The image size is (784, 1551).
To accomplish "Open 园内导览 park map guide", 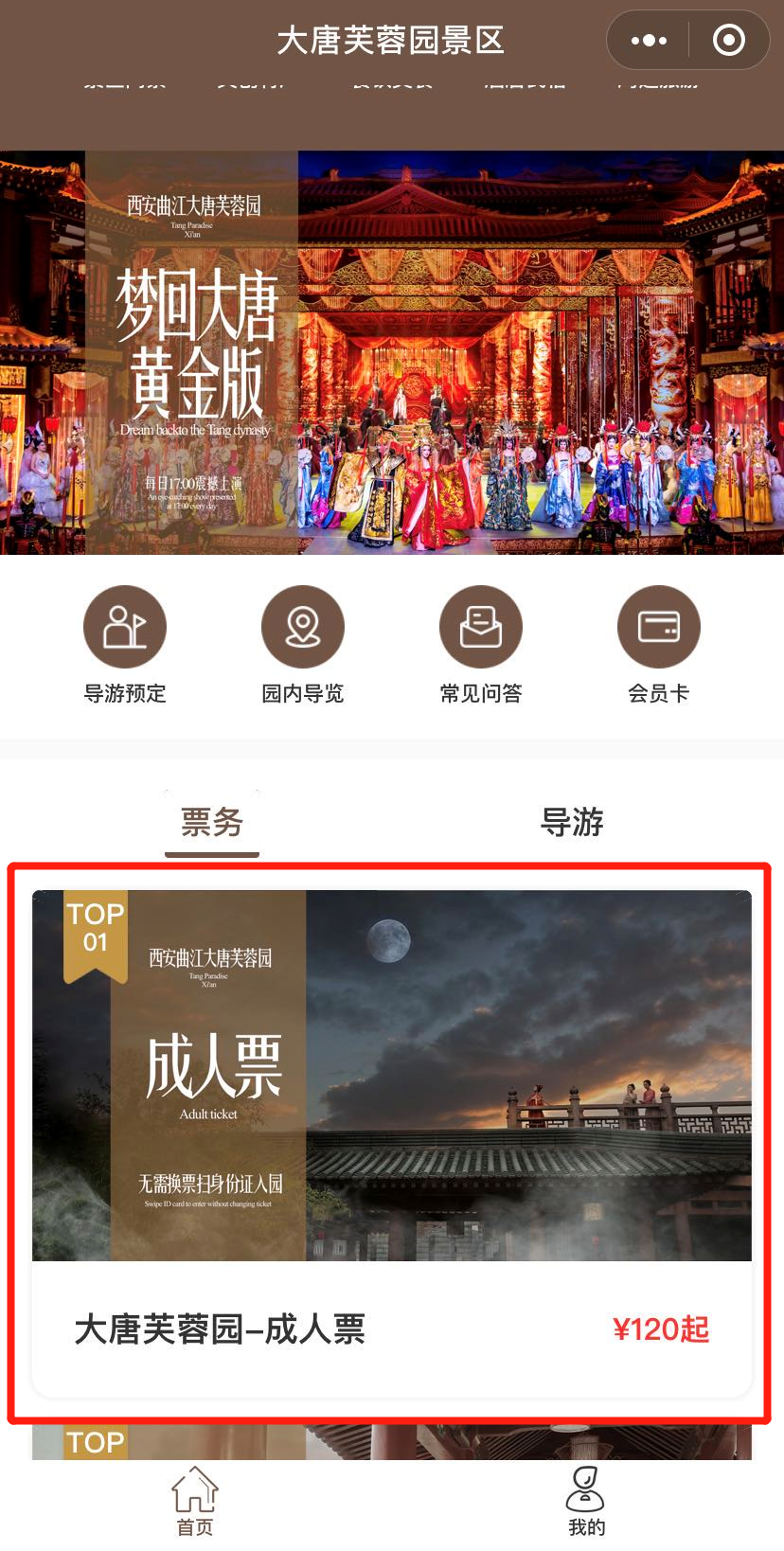I will pos(303,644).
